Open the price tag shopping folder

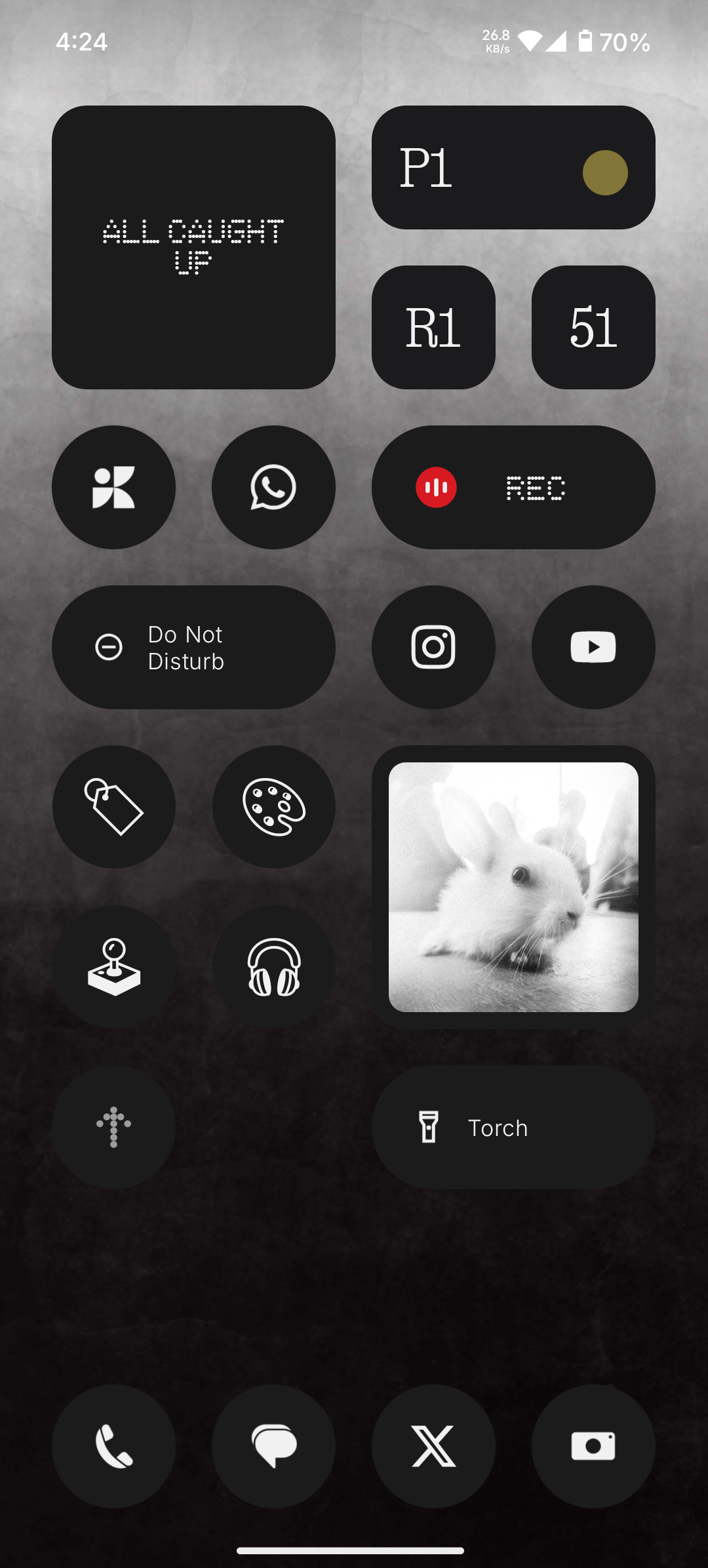point(113,807)
